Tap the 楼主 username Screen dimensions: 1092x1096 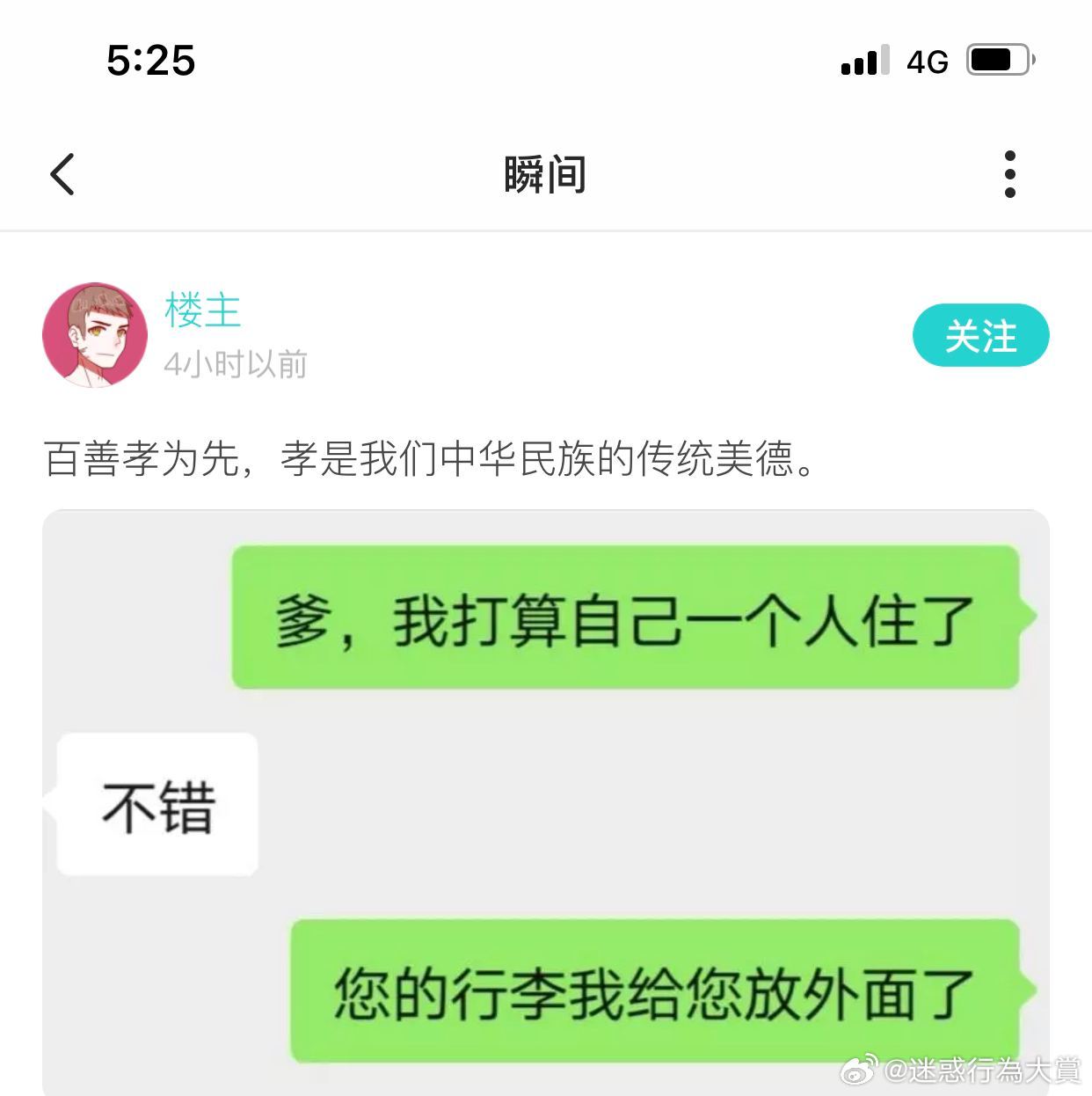(202, 311)
